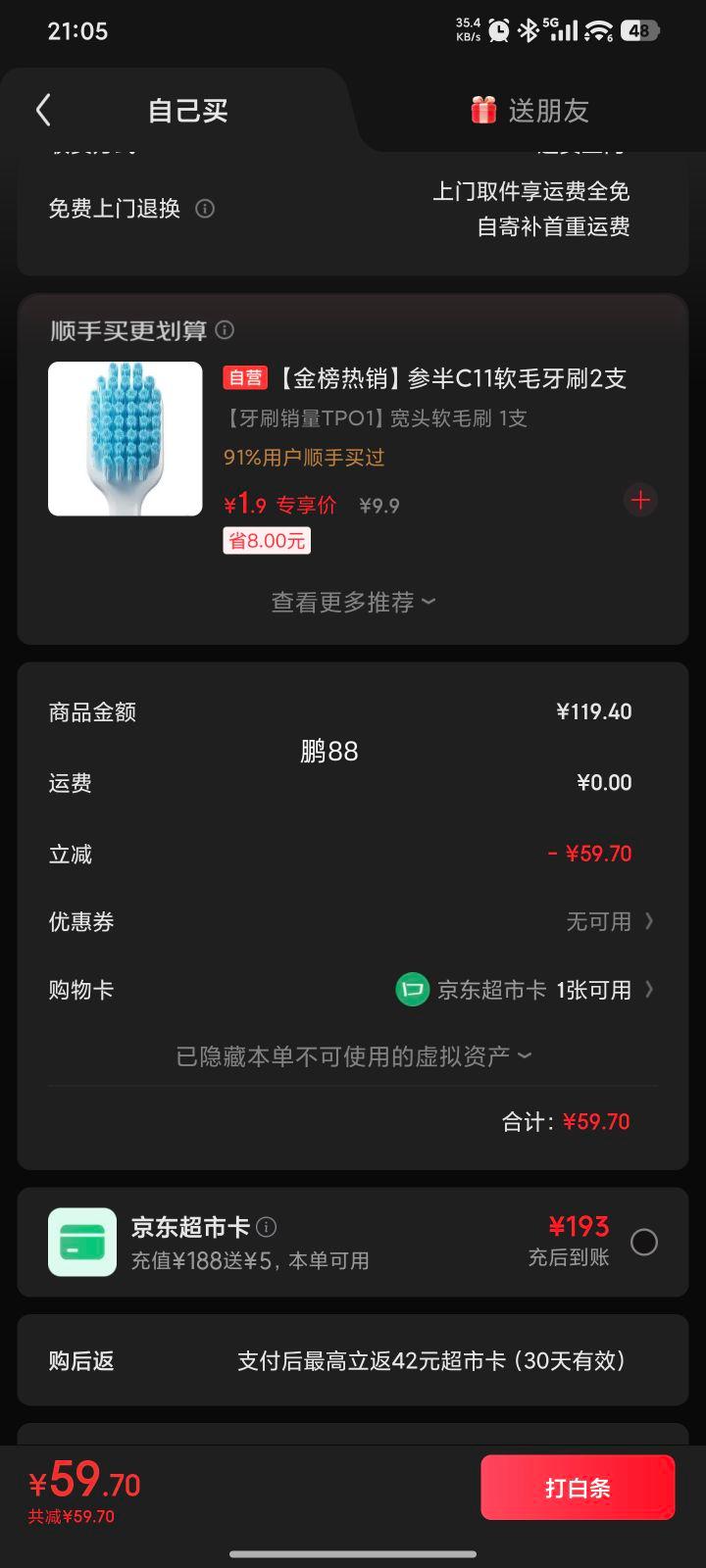Viewport: 706px width, 1568px height.
Task: Tap the info icon beside 免费上门退换
Action: (x=203, y=209)
